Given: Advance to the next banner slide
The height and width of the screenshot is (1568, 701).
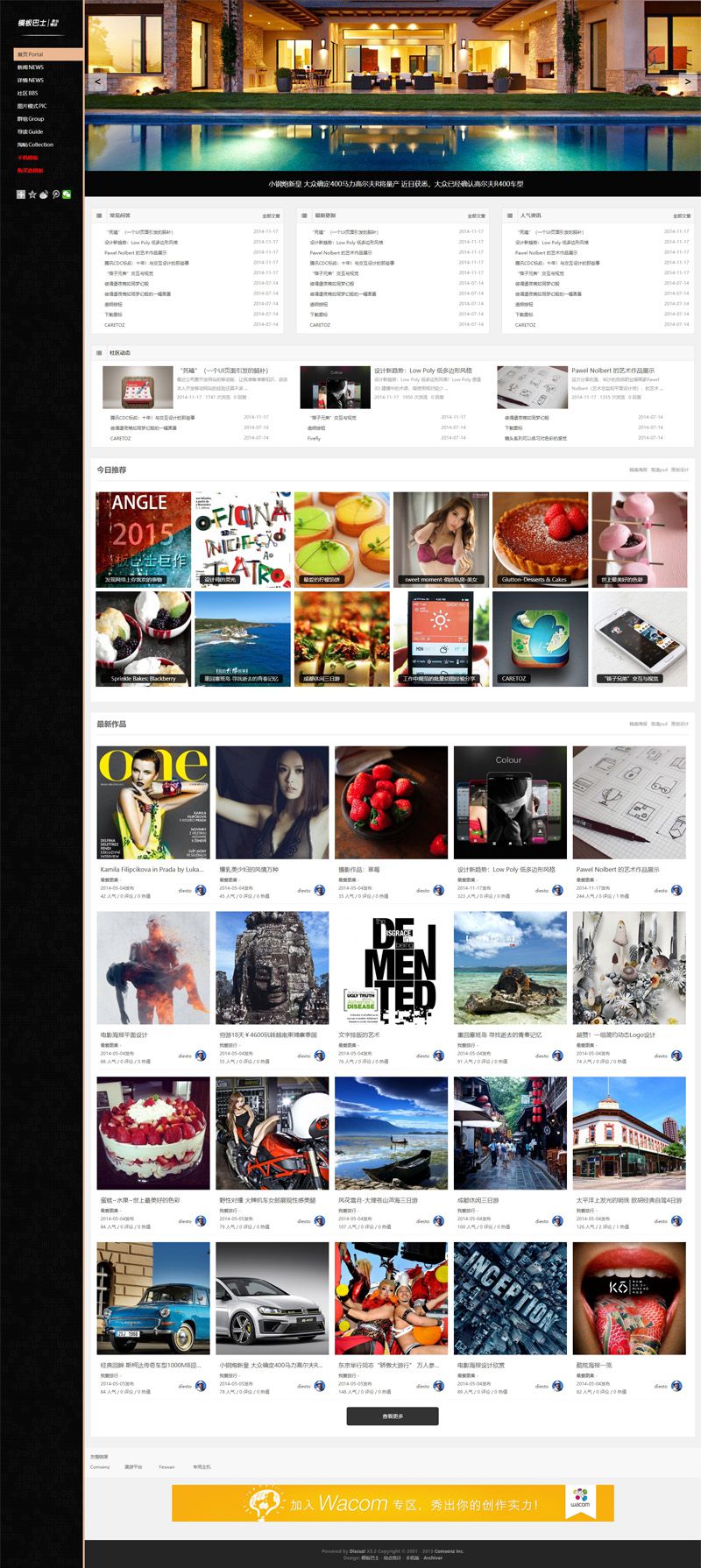Looking at the screenshot, I should pos(688,81).
